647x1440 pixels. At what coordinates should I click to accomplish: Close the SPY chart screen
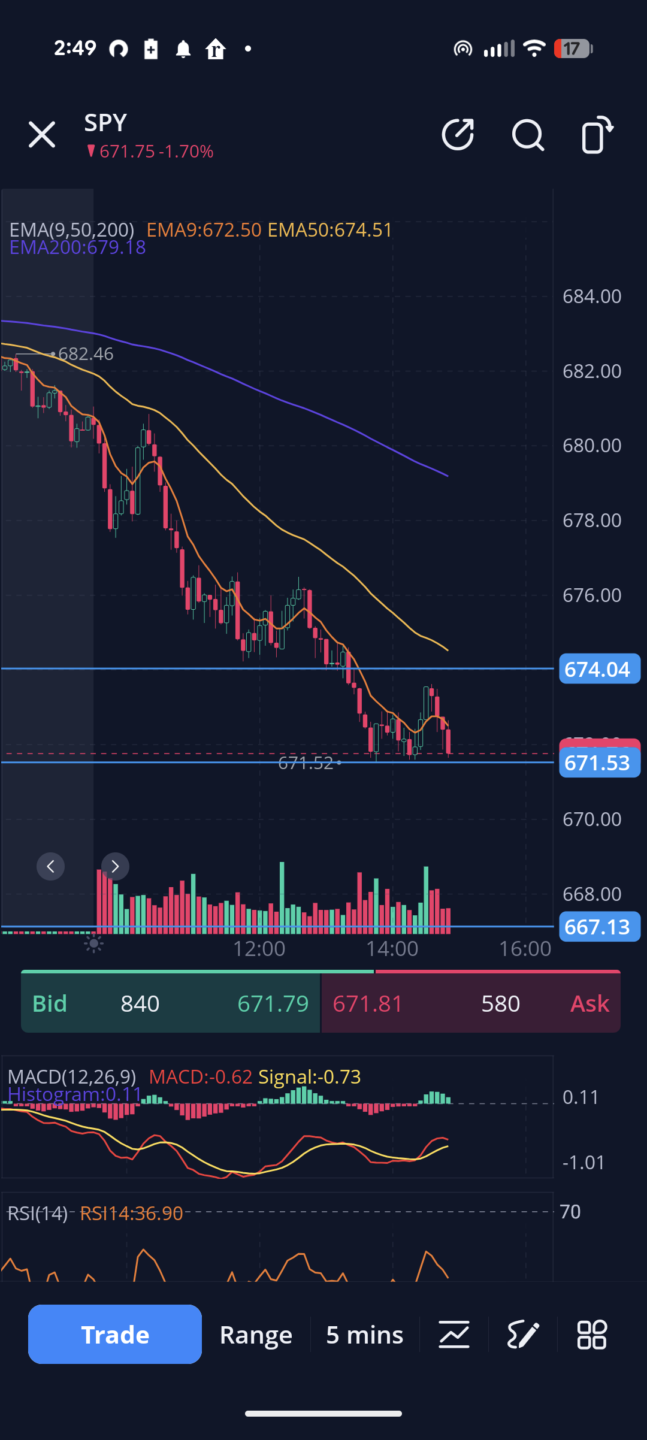point(42,135)
